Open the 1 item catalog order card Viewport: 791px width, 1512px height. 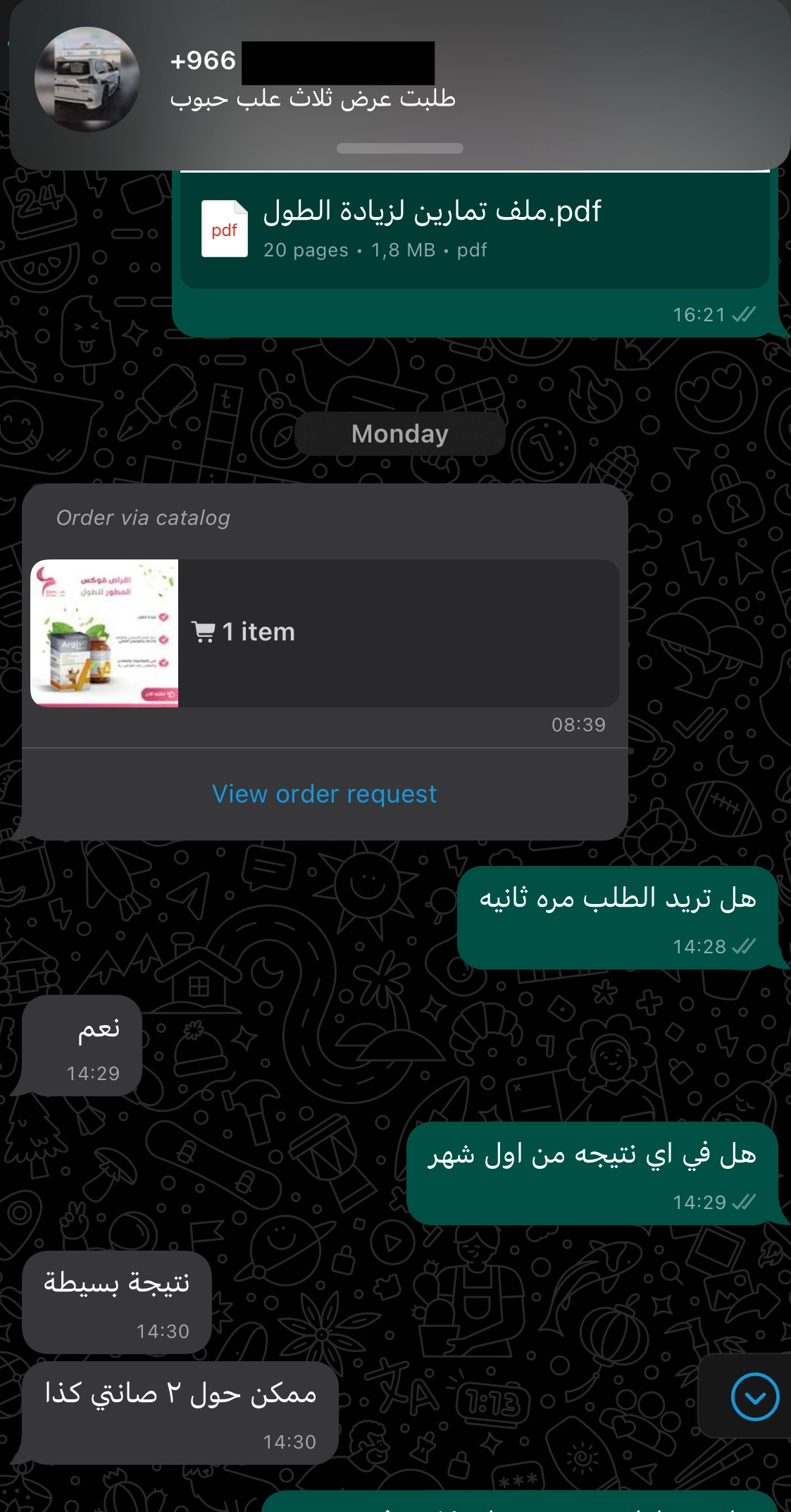tap(325, 633)
